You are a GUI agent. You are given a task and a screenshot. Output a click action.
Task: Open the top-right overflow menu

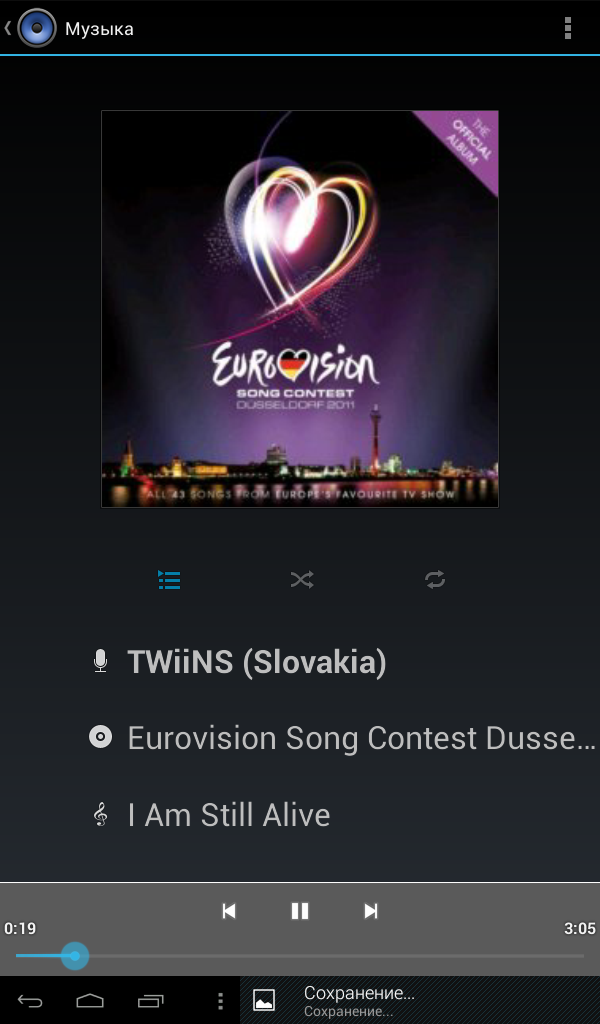tap(567, 28)
